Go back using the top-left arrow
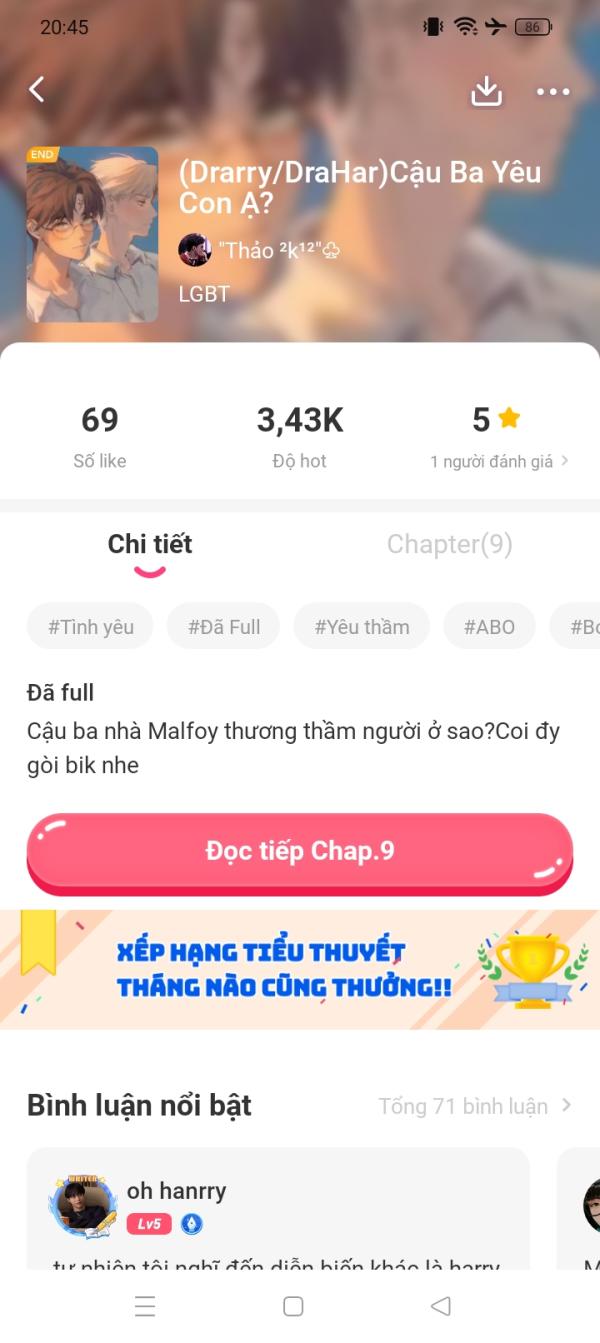This screenshot has height=1343, width=600. click(x=37, y=90)
